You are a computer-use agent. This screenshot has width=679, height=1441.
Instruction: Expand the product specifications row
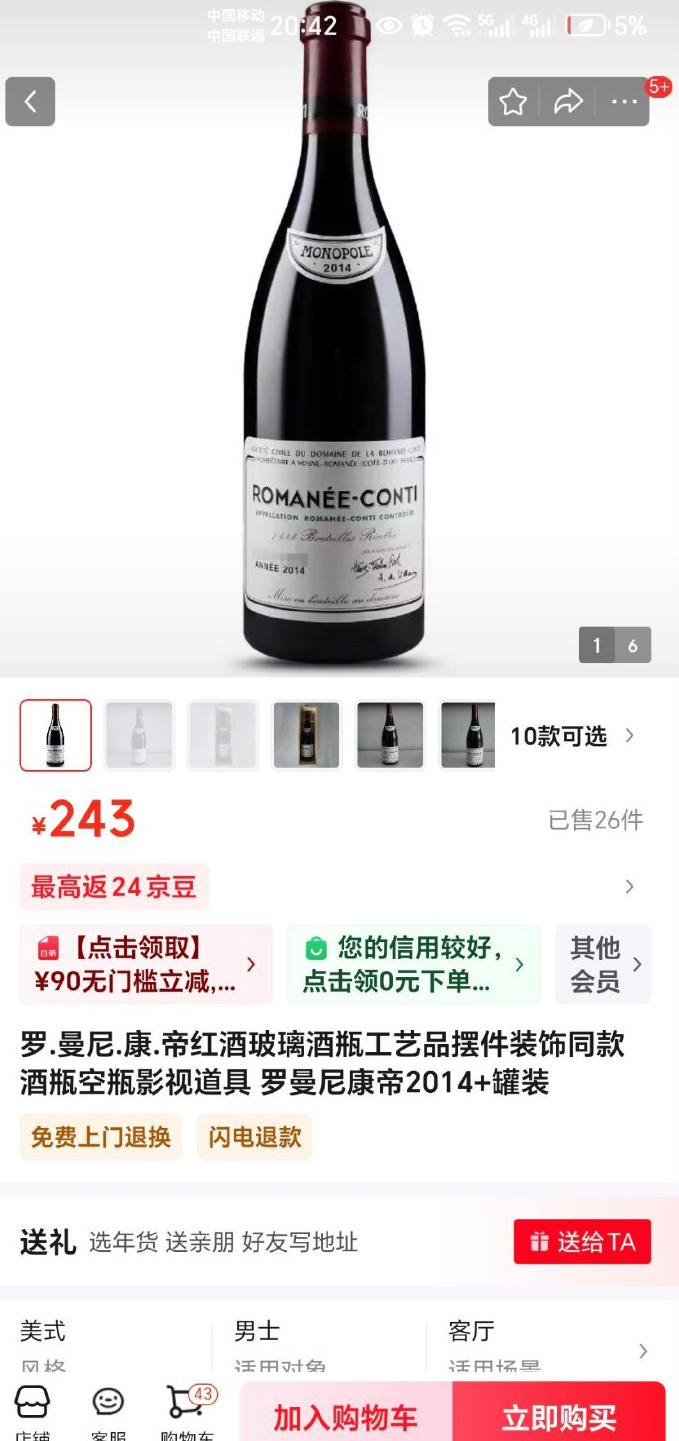(643, 1351)
